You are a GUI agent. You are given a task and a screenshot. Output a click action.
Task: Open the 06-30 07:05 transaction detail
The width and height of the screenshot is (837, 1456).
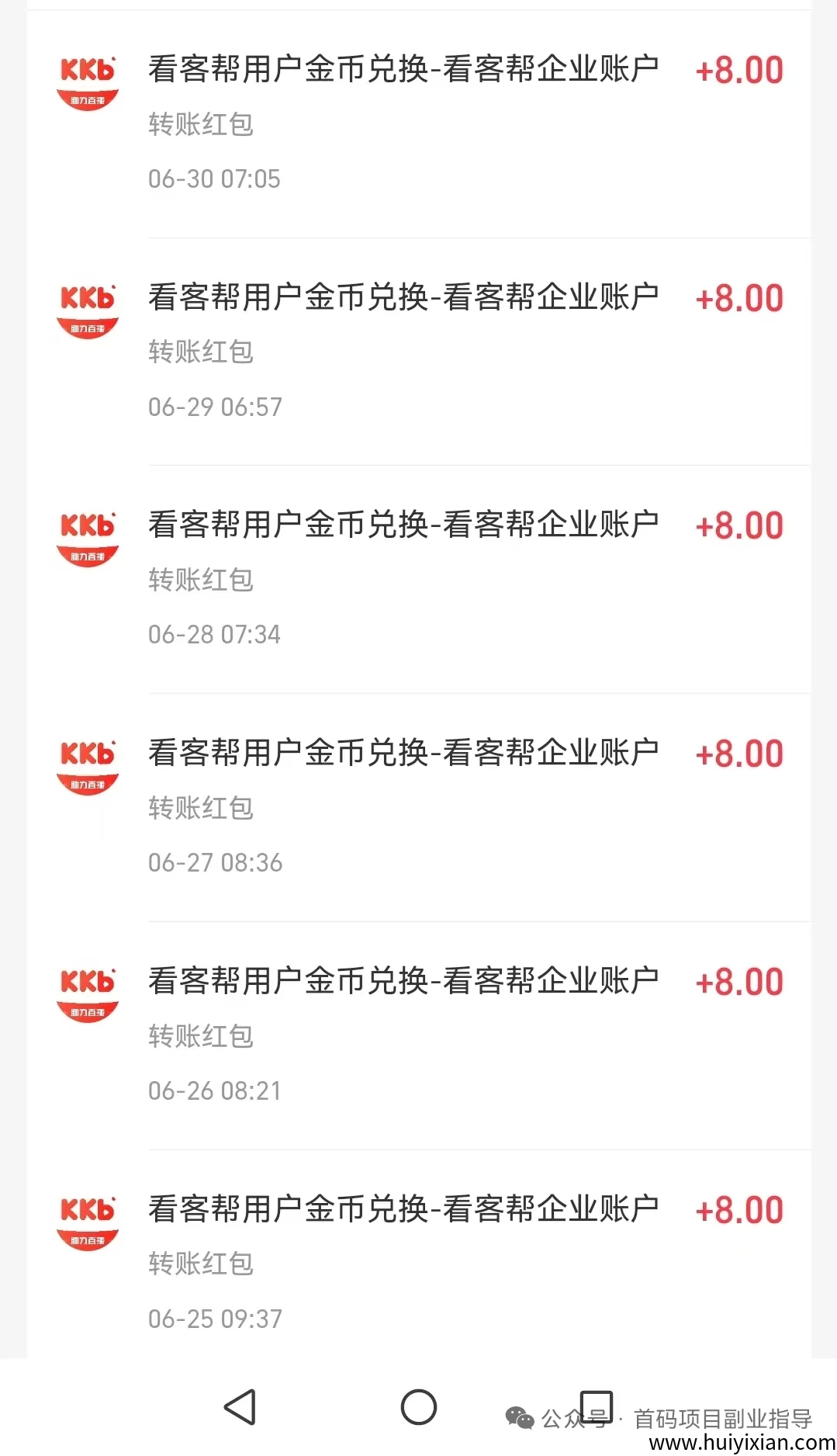tap(419, 124)
